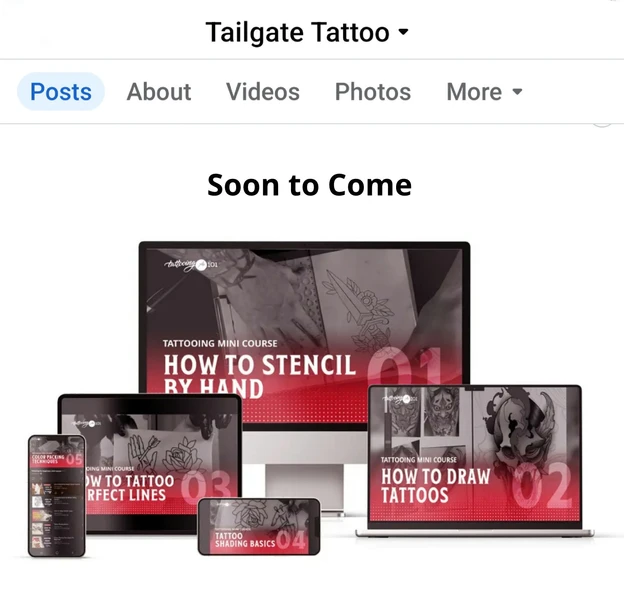624x600 pixels.
Task: Switch to the About tab
Action: pos(159,92)
